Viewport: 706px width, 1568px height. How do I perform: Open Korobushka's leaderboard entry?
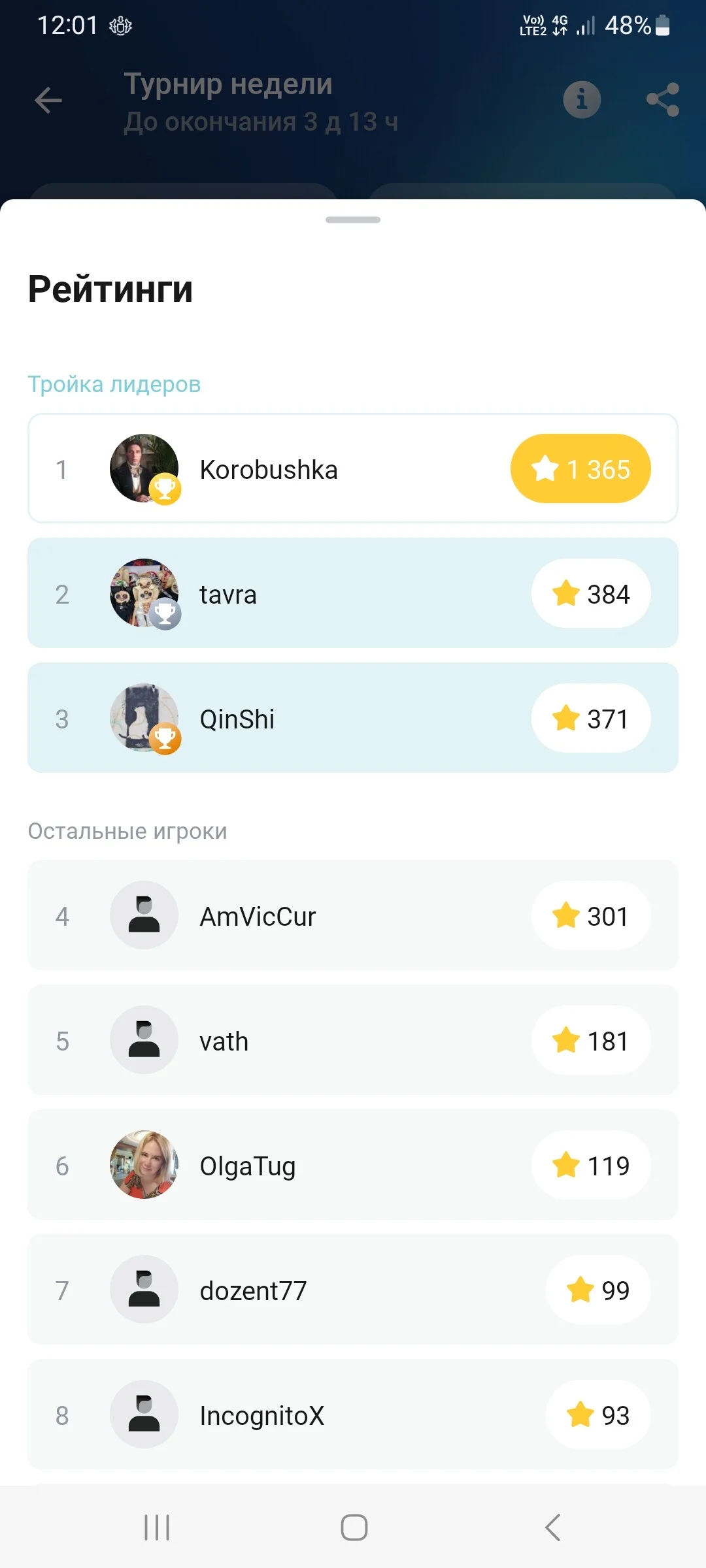pos(353,468)
